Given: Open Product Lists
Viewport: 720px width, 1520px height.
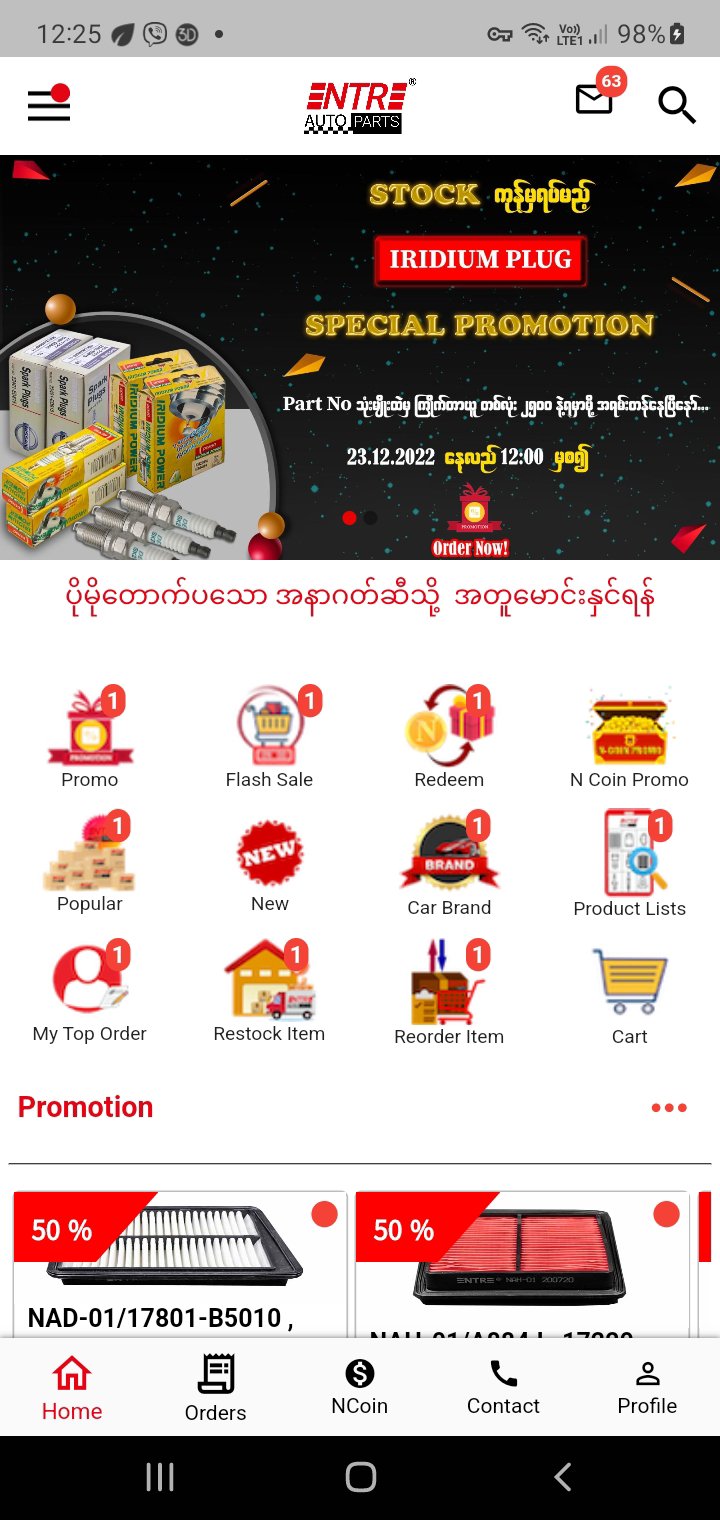Looking at the screenshot, I should 629,863.
